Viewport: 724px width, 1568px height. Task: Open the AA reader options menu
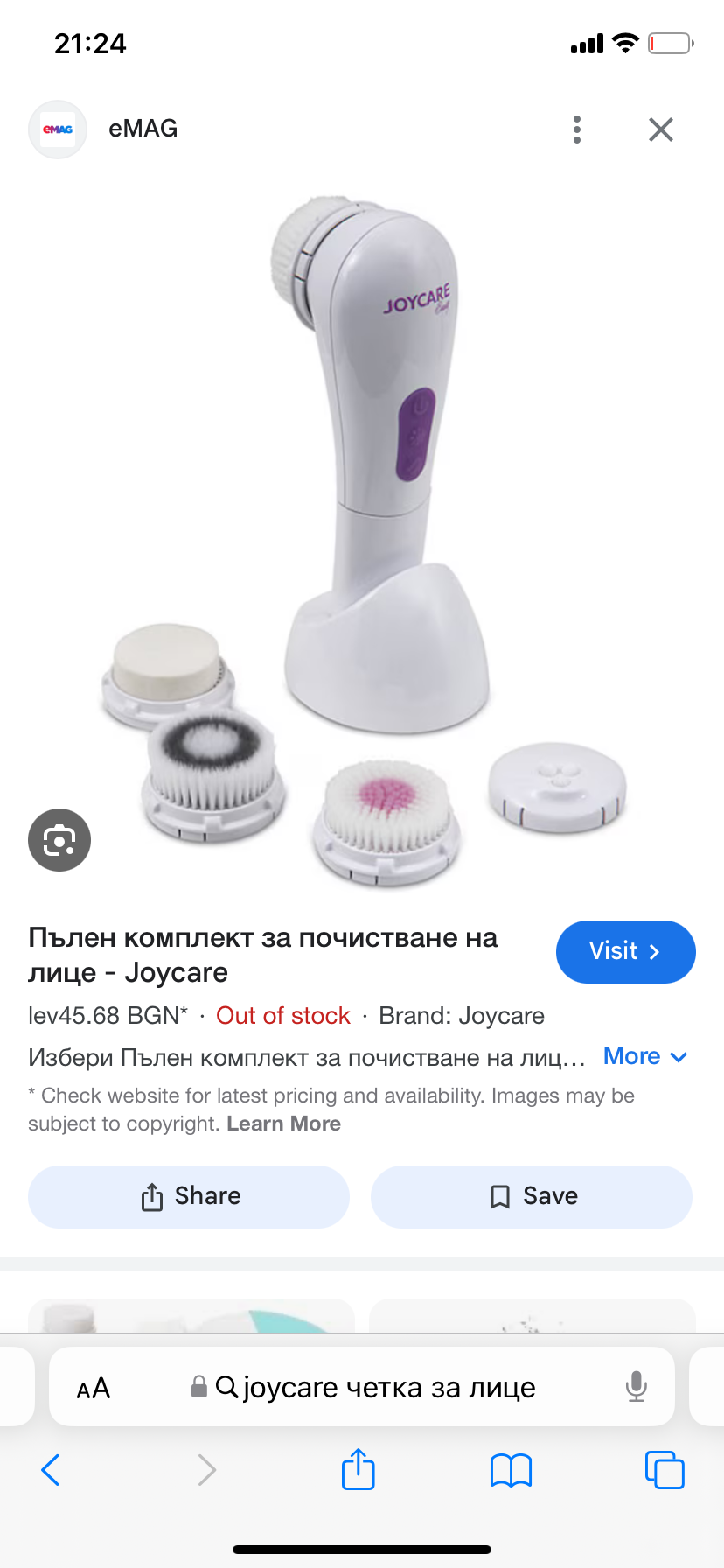[x=94, y=1388]
